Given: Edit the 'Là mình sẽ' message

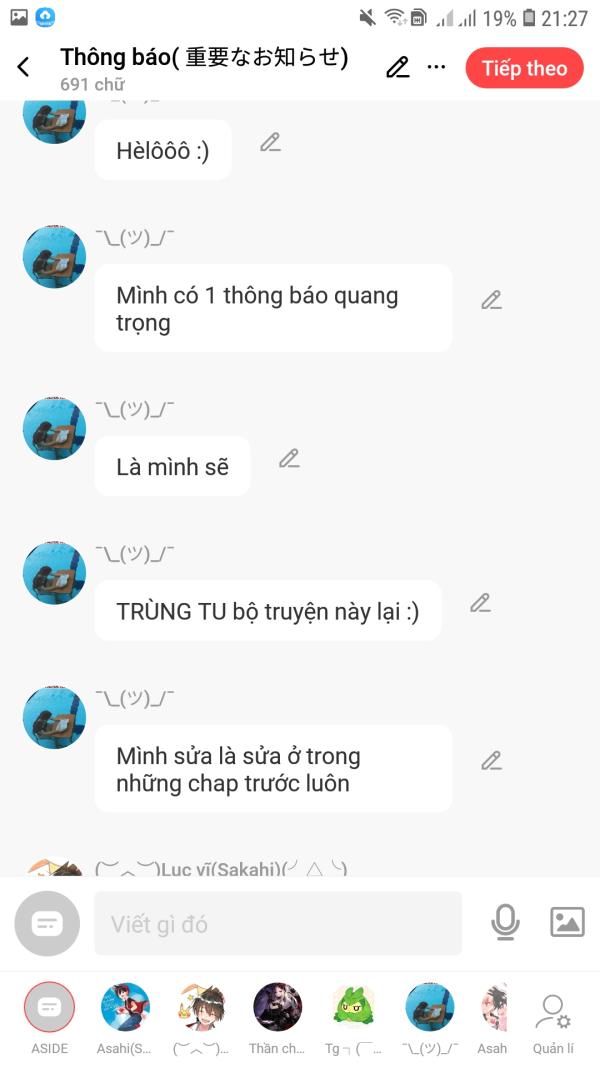Looking at the screenshot, I should pyautogui.click(x=289, y=459).
